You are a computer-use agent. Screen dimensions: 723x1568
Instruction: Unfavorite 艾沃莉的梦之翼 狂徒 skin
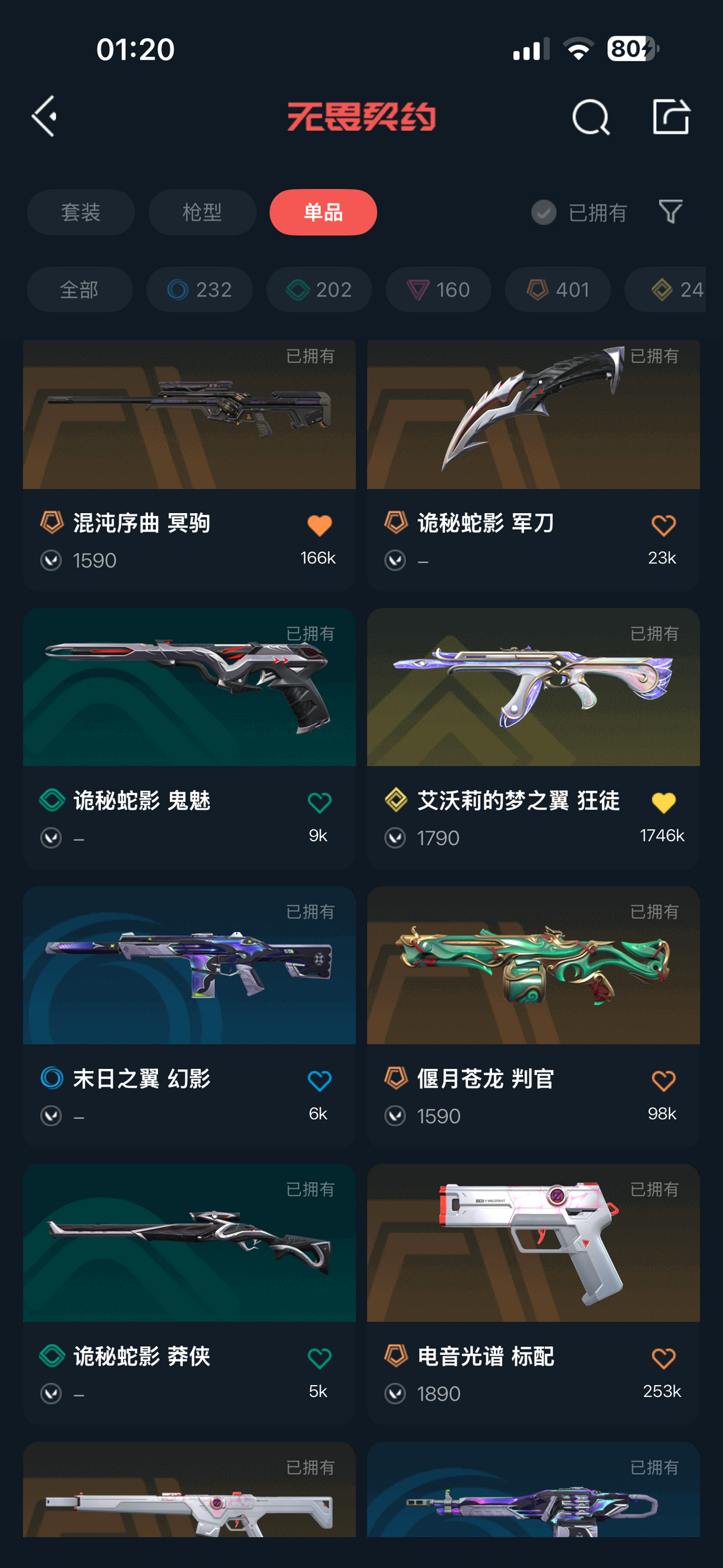[x=663, y=803]
